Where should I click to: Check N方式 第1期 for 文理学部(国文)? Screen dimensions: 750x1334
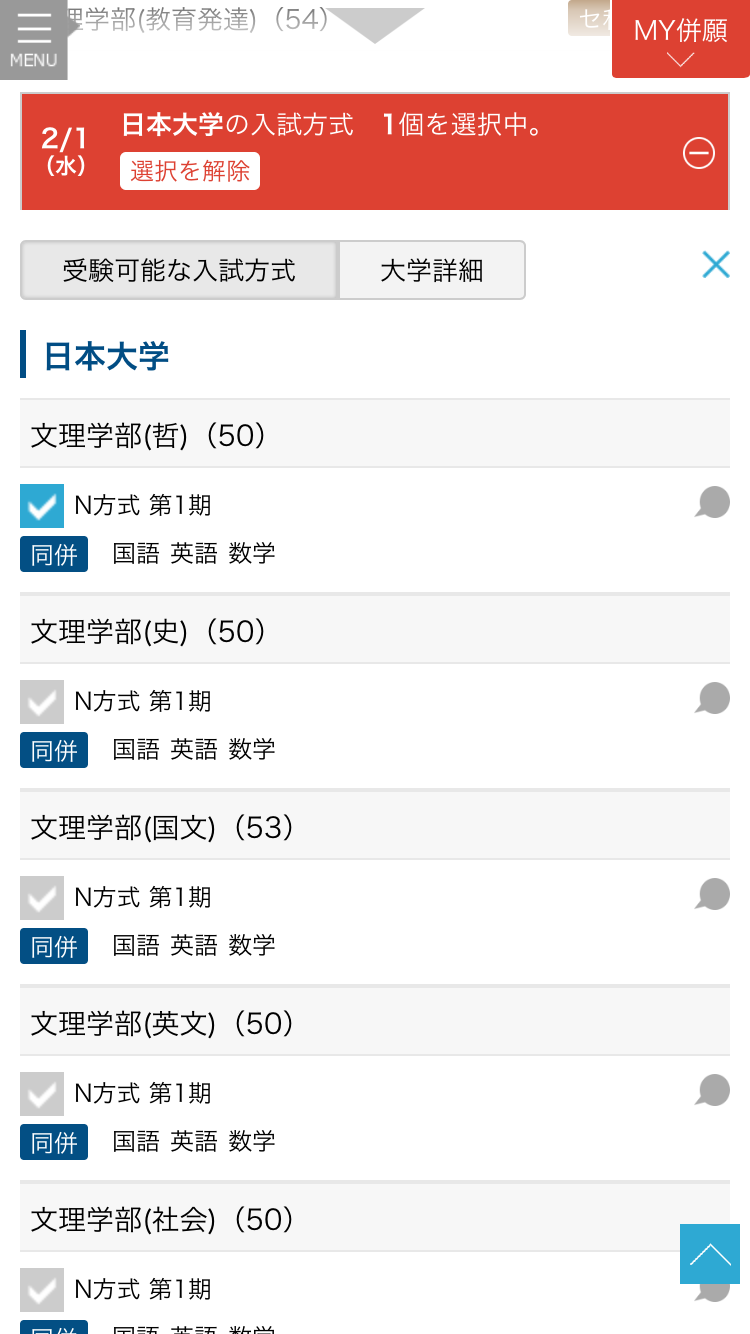point(42,898)
